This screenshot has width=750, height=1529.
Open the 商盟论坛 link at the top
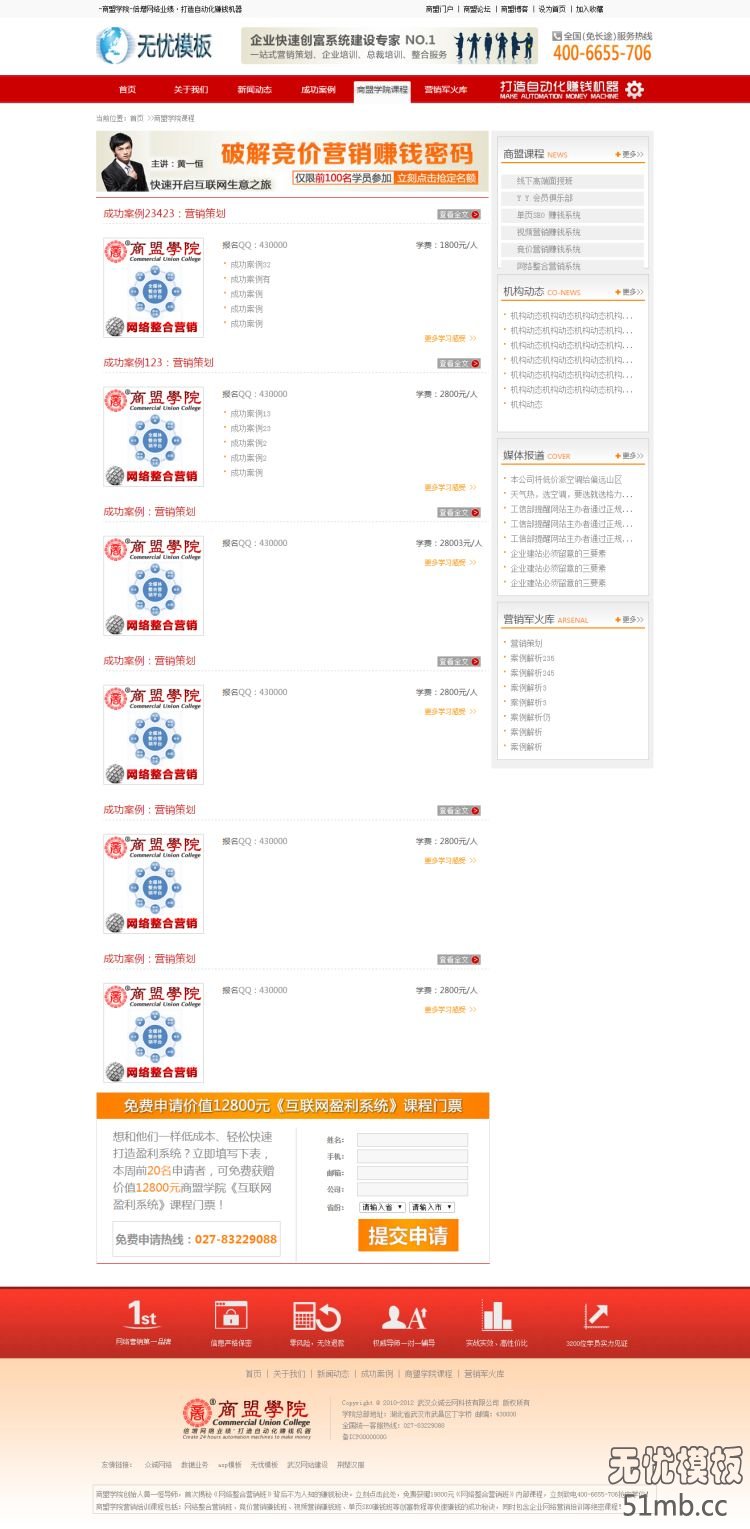tap(477, 9)
